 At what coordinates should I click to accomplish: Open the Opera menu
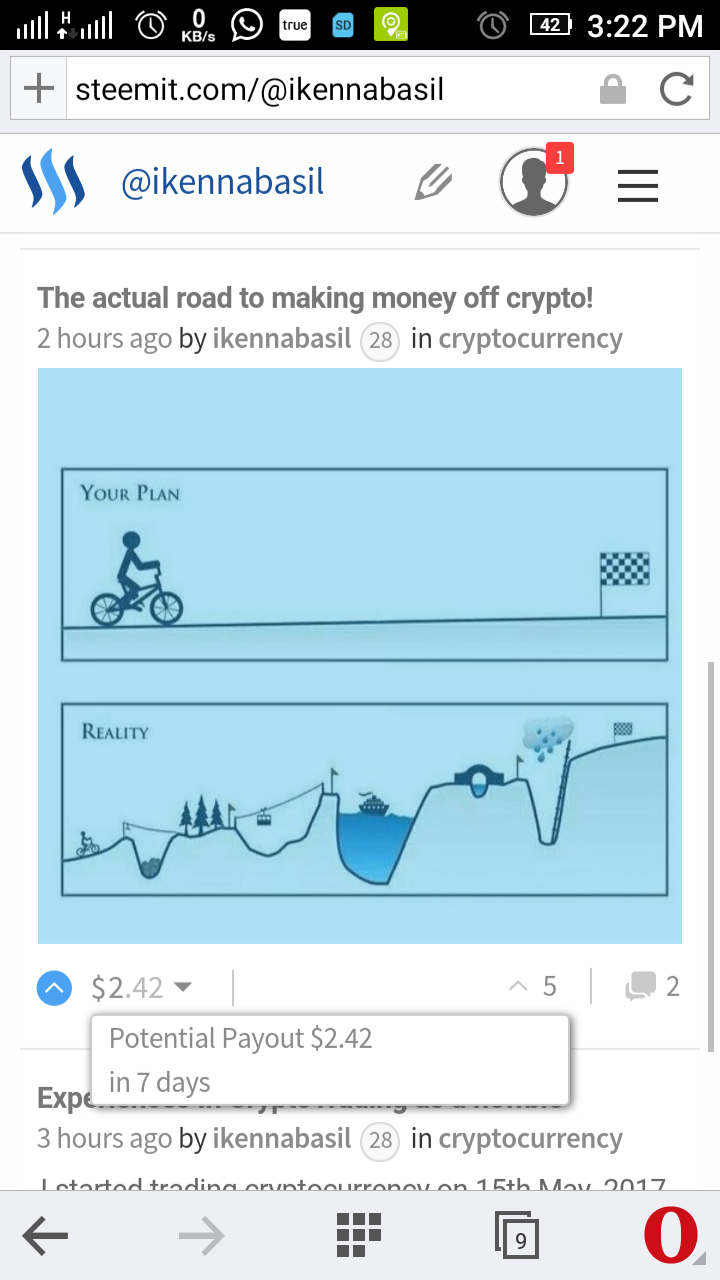click(671, 1236)
